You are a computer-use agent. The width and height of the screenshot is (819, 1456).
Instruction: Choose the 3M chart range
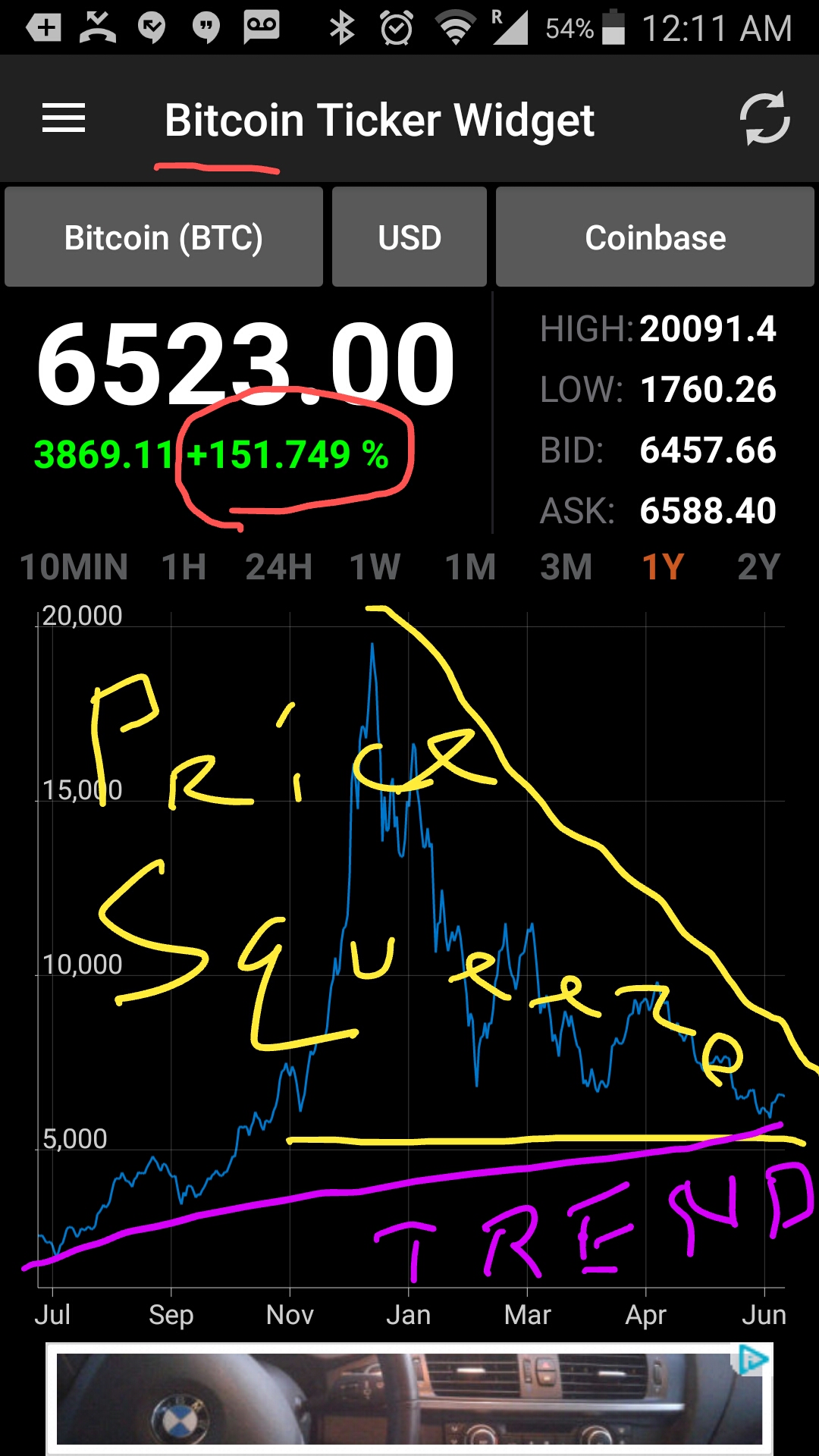coord(566,567)
